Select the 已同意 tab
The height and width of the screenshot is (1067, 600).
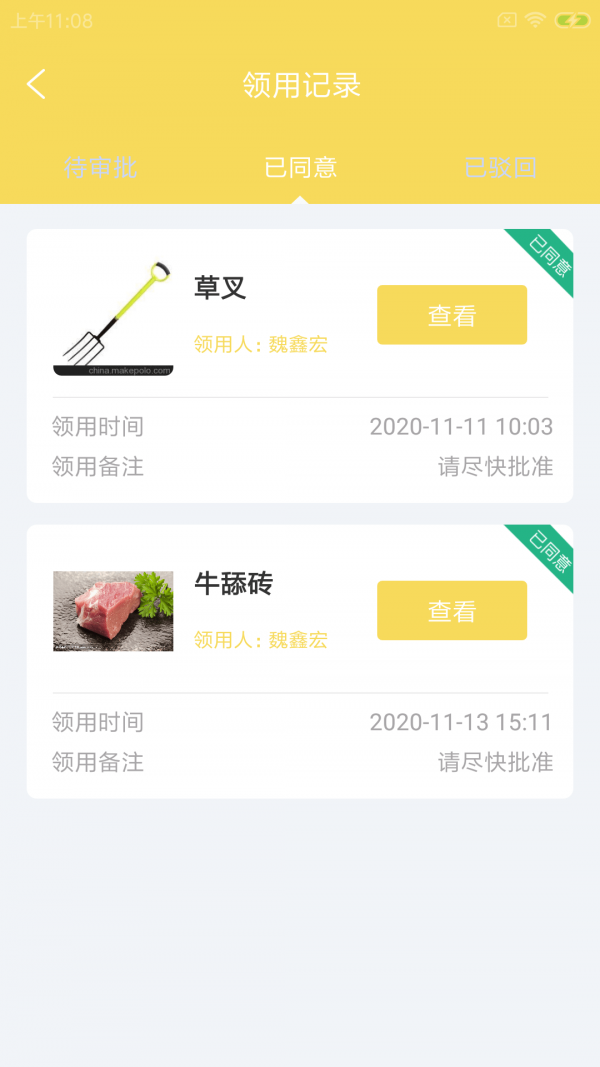300,167
